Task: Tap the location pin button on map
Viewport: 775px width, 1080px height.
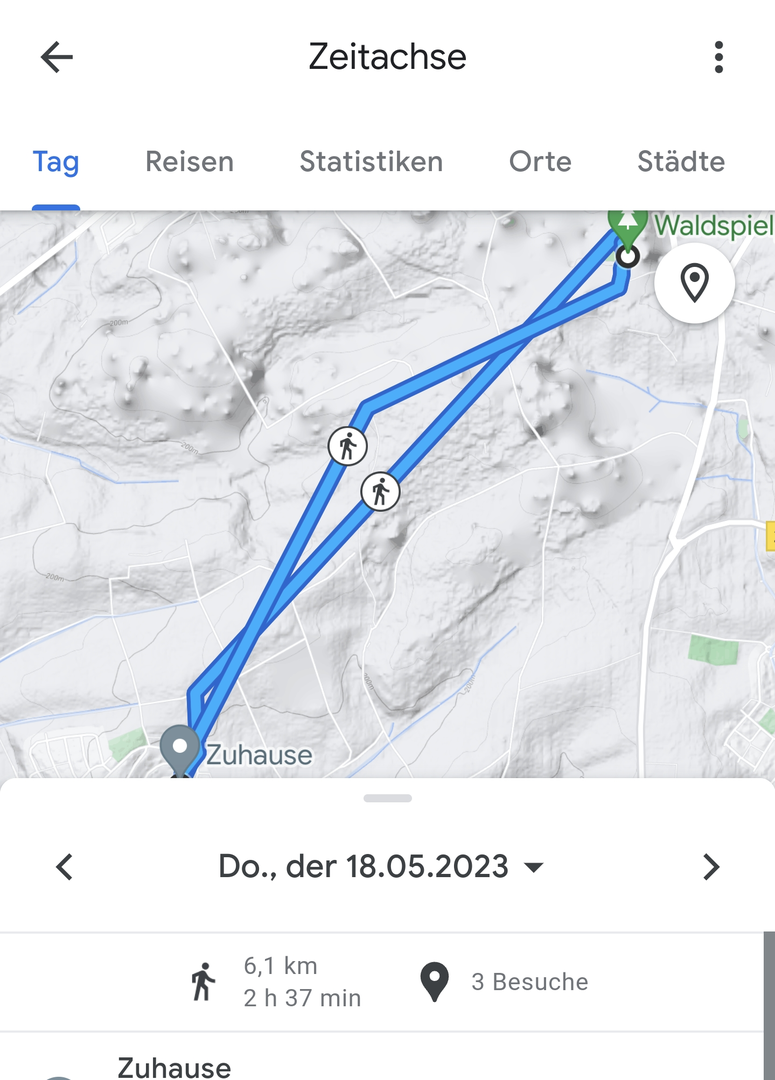Action: [x=694, y=283]
